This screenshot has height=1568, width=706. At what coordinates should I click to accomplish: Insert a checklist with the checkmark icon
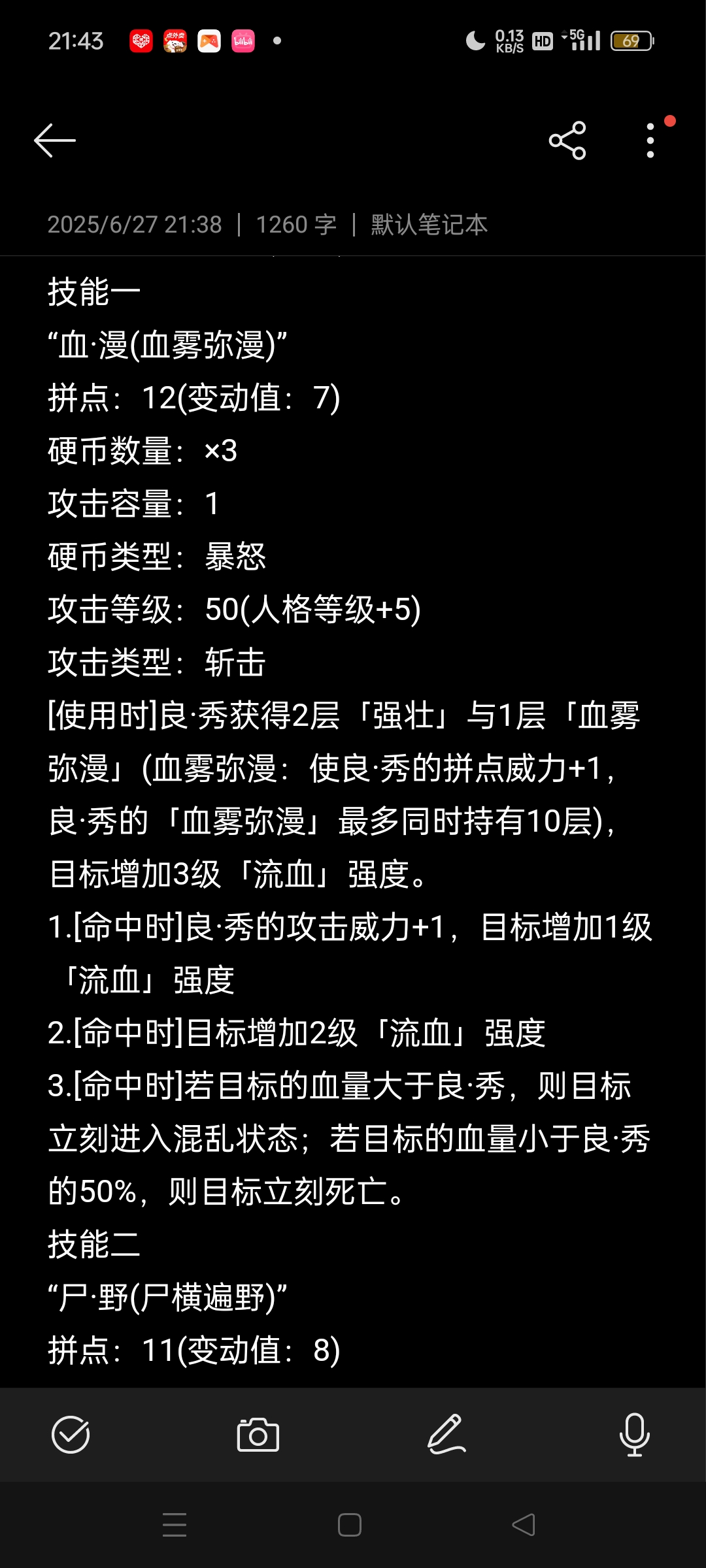click(x=71, y=1435)
